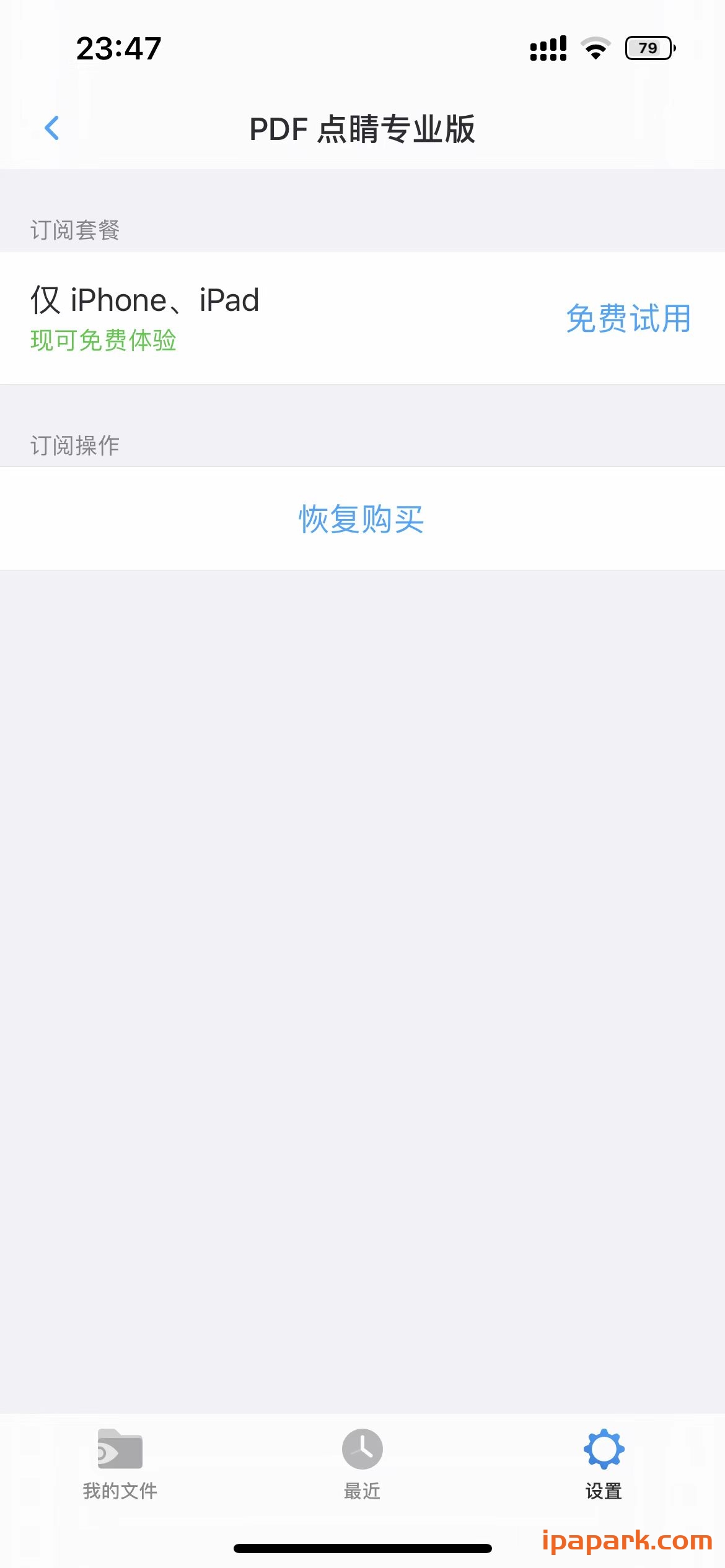The height and width of the screenshot is (1568, 725).
Task: Tap the blue back chevron to go back
Action: 52,128
